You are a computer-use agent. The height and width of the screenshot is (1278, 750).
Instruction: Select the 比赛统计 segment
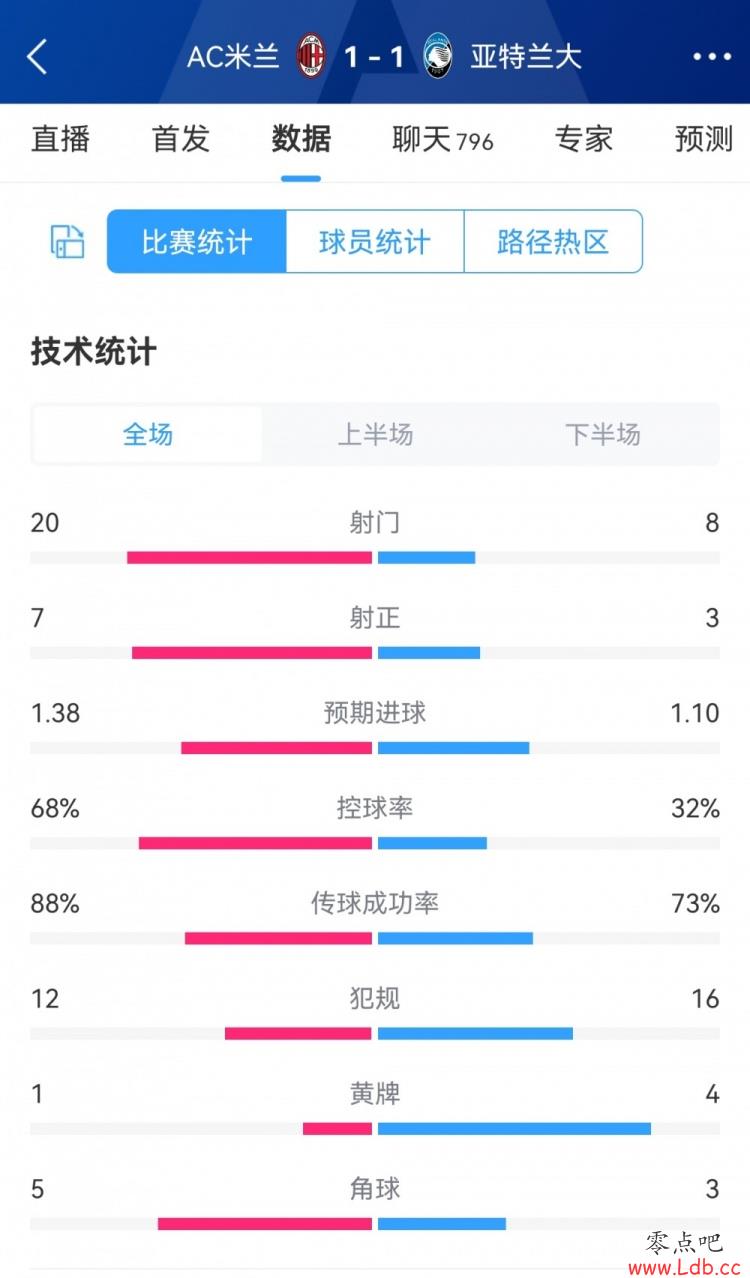[197, 241]
